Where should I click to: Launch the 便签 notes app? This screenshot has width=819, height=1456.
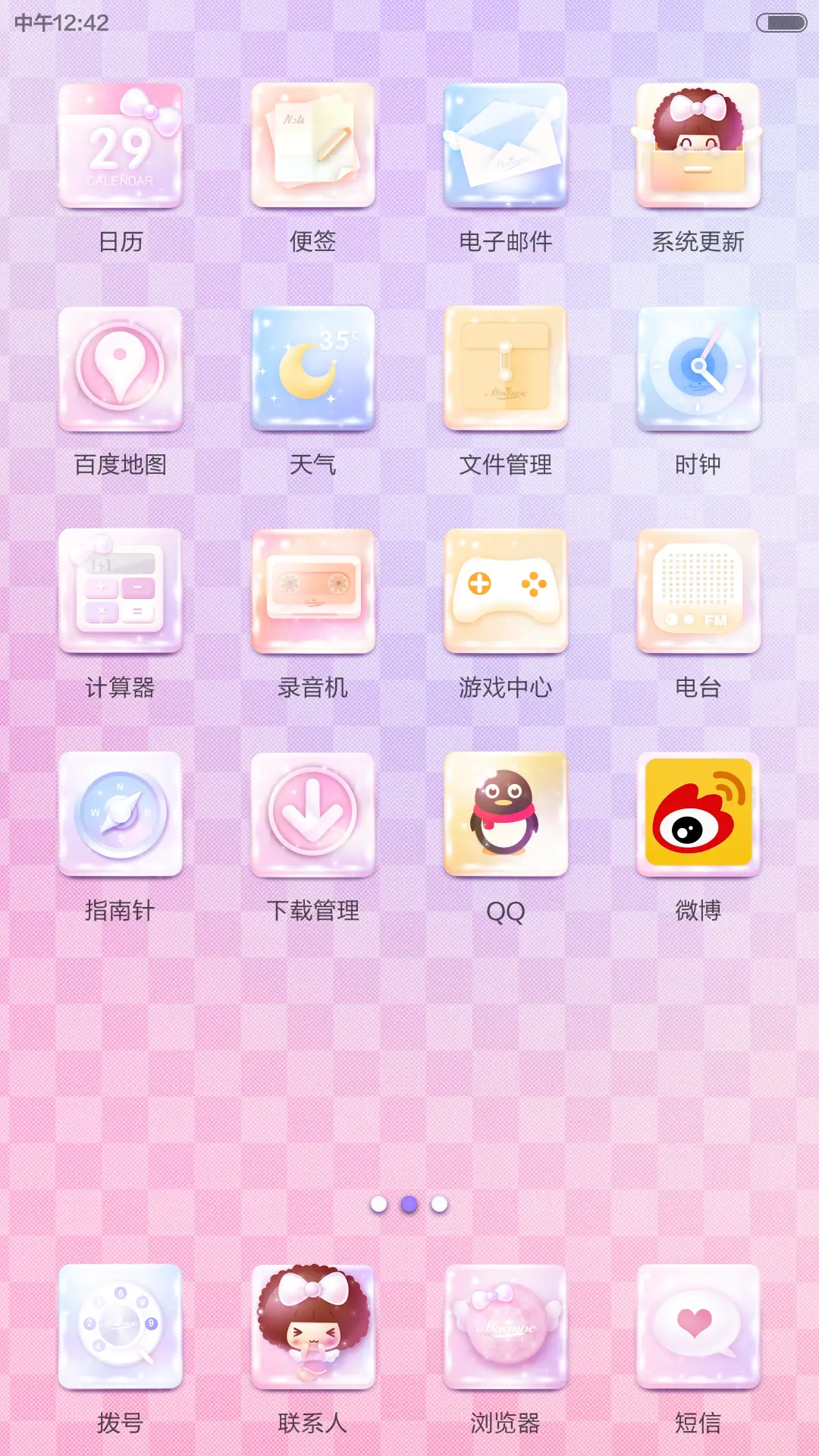coord(313,146)
